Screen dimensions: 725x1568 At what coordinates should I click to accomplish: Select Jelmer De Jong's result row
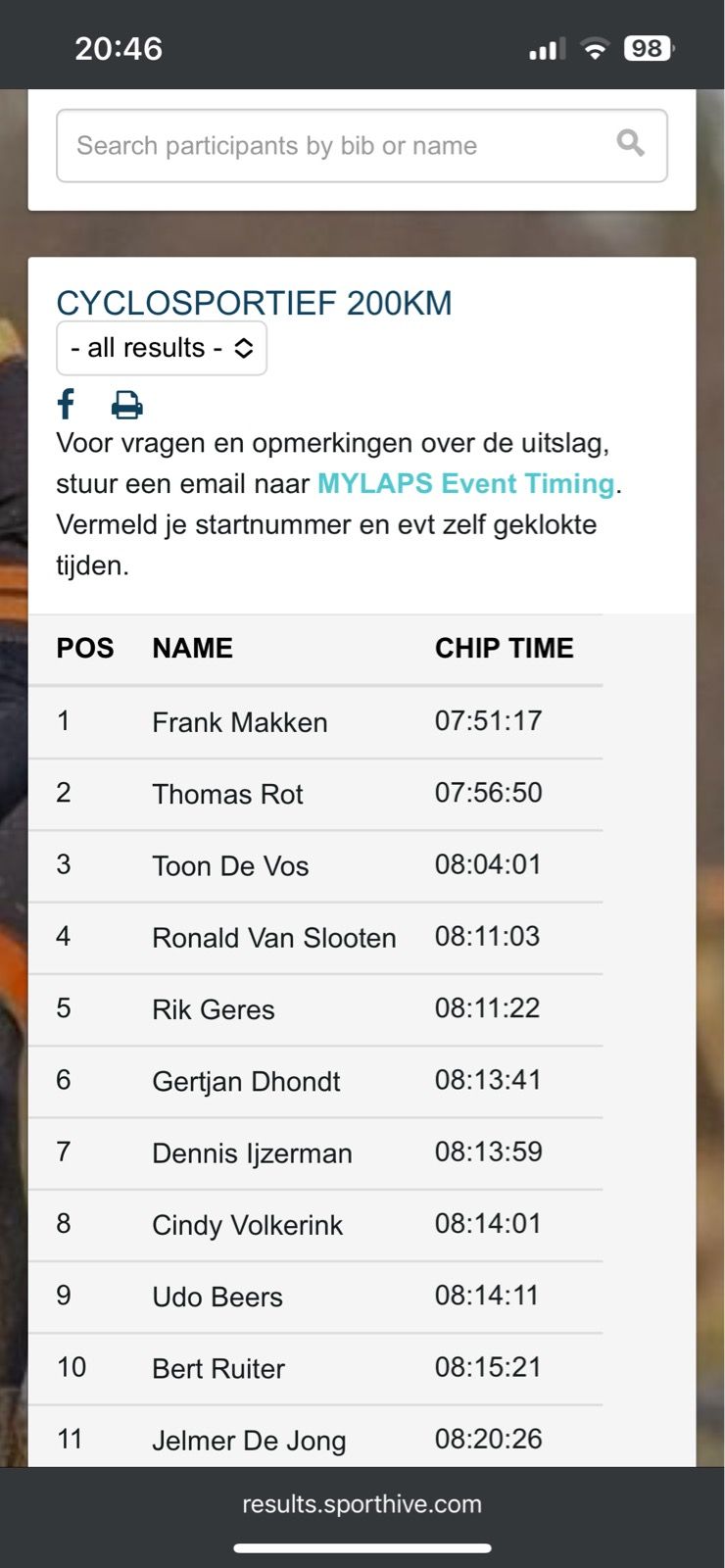pyautogui.click(x=249, y=1440)
